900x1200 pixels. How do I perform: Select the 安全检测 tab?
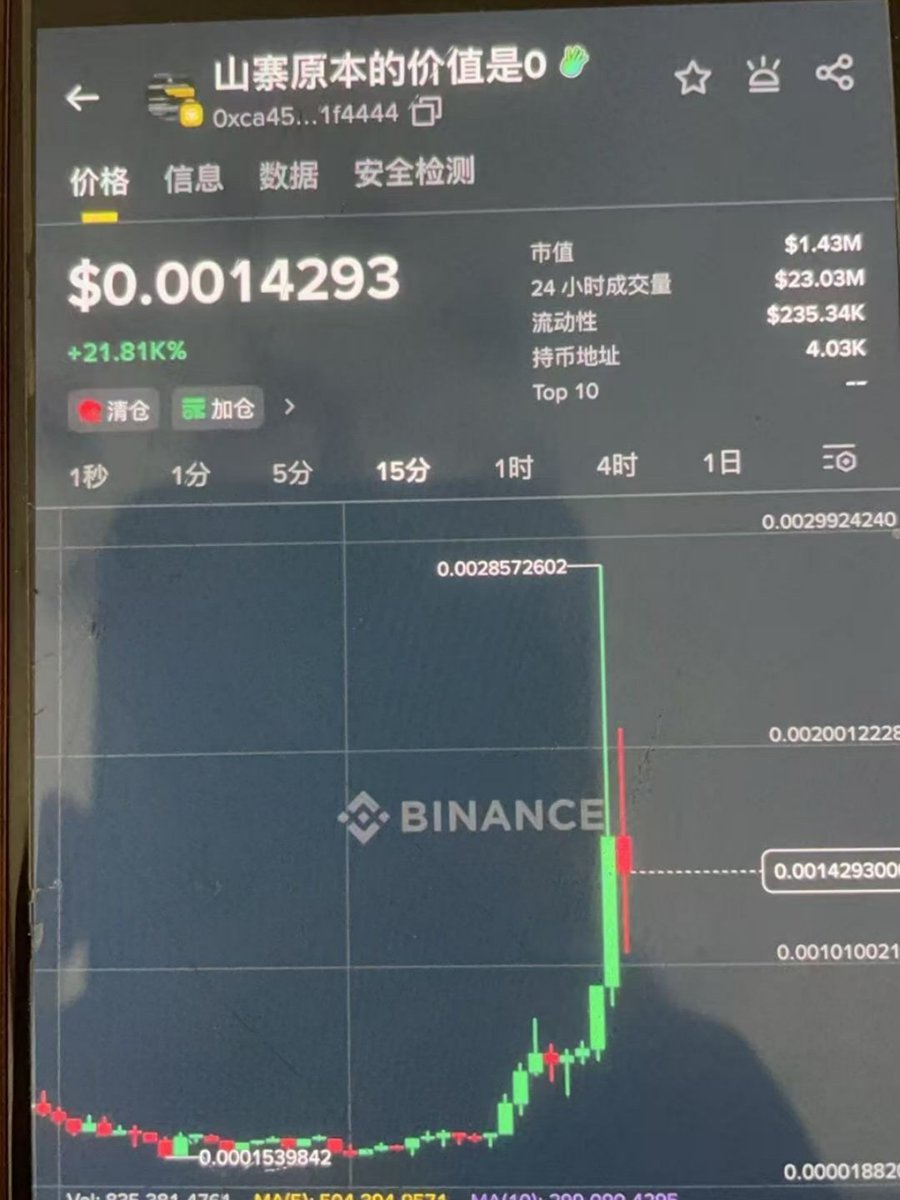(414, 173)
